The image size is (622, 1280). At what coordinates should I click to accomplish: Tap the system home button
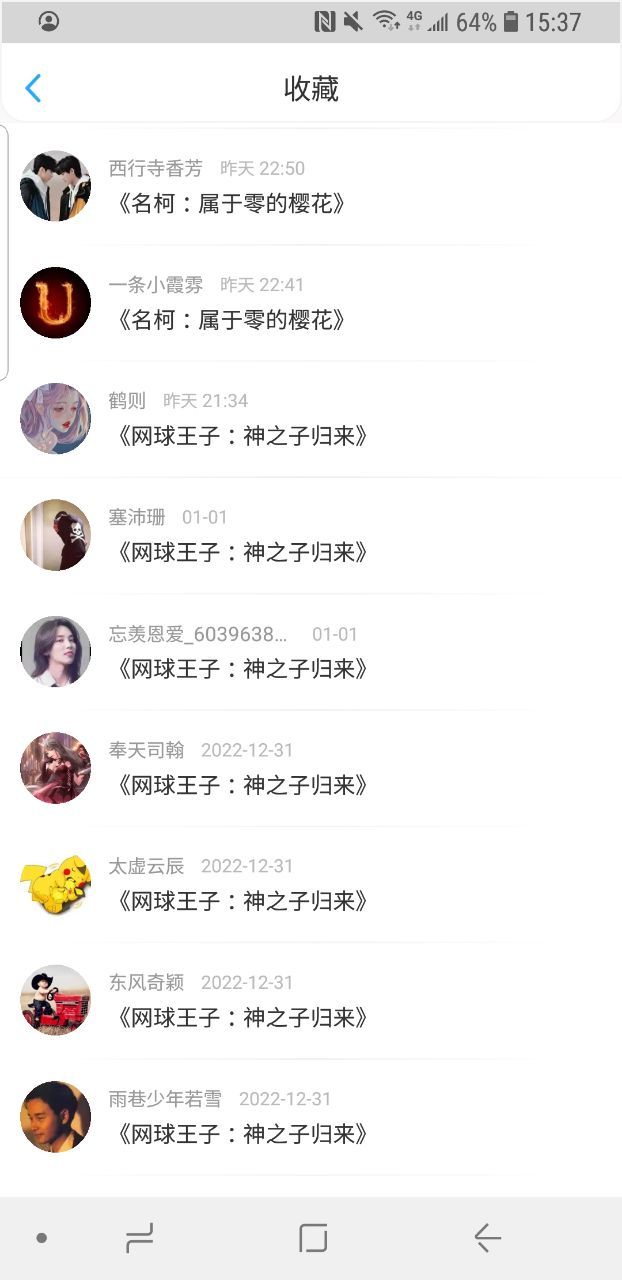pyautogui.click(x=313, y=1238)
